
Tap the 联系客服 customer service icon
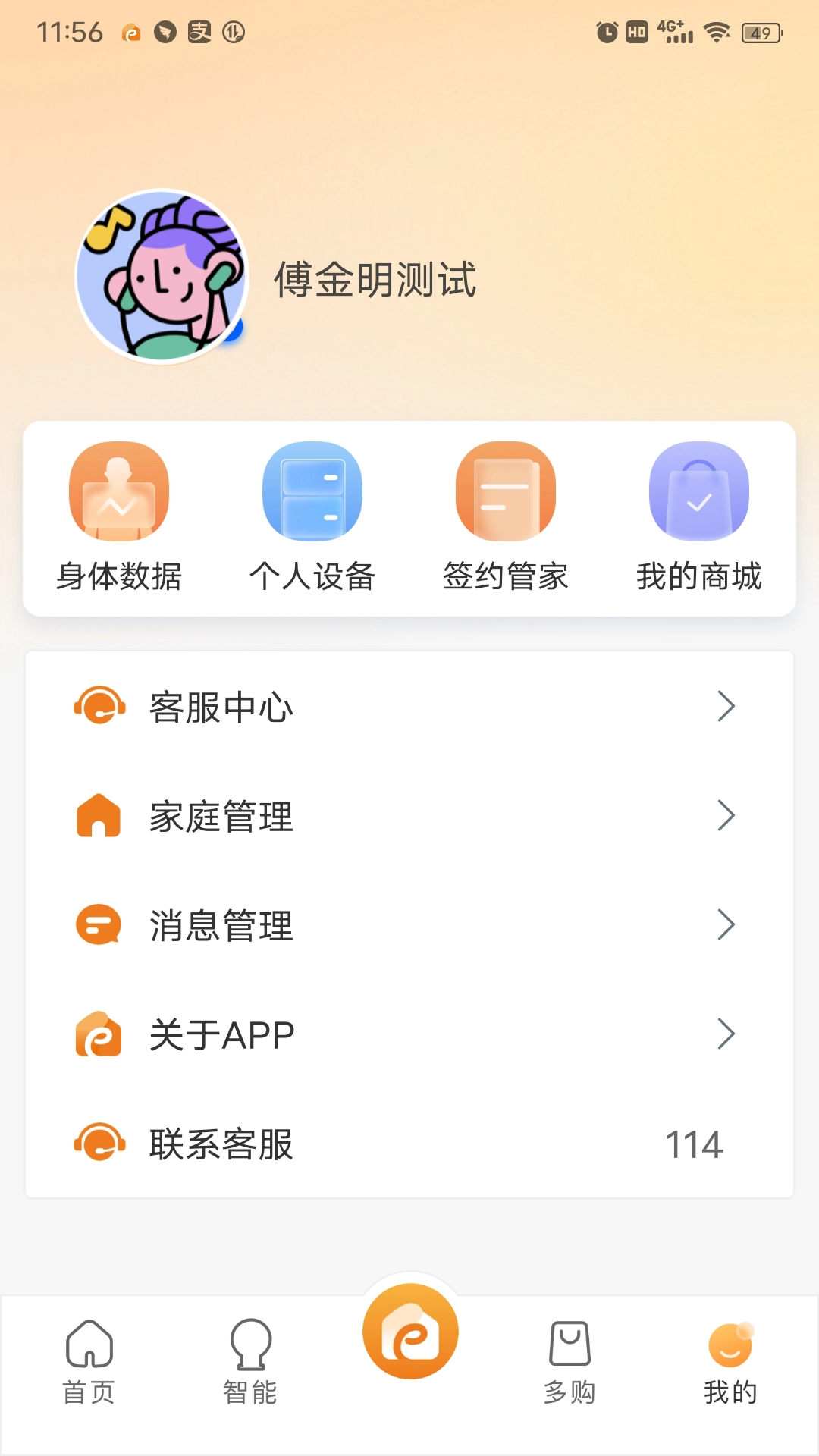[97, 1144]
